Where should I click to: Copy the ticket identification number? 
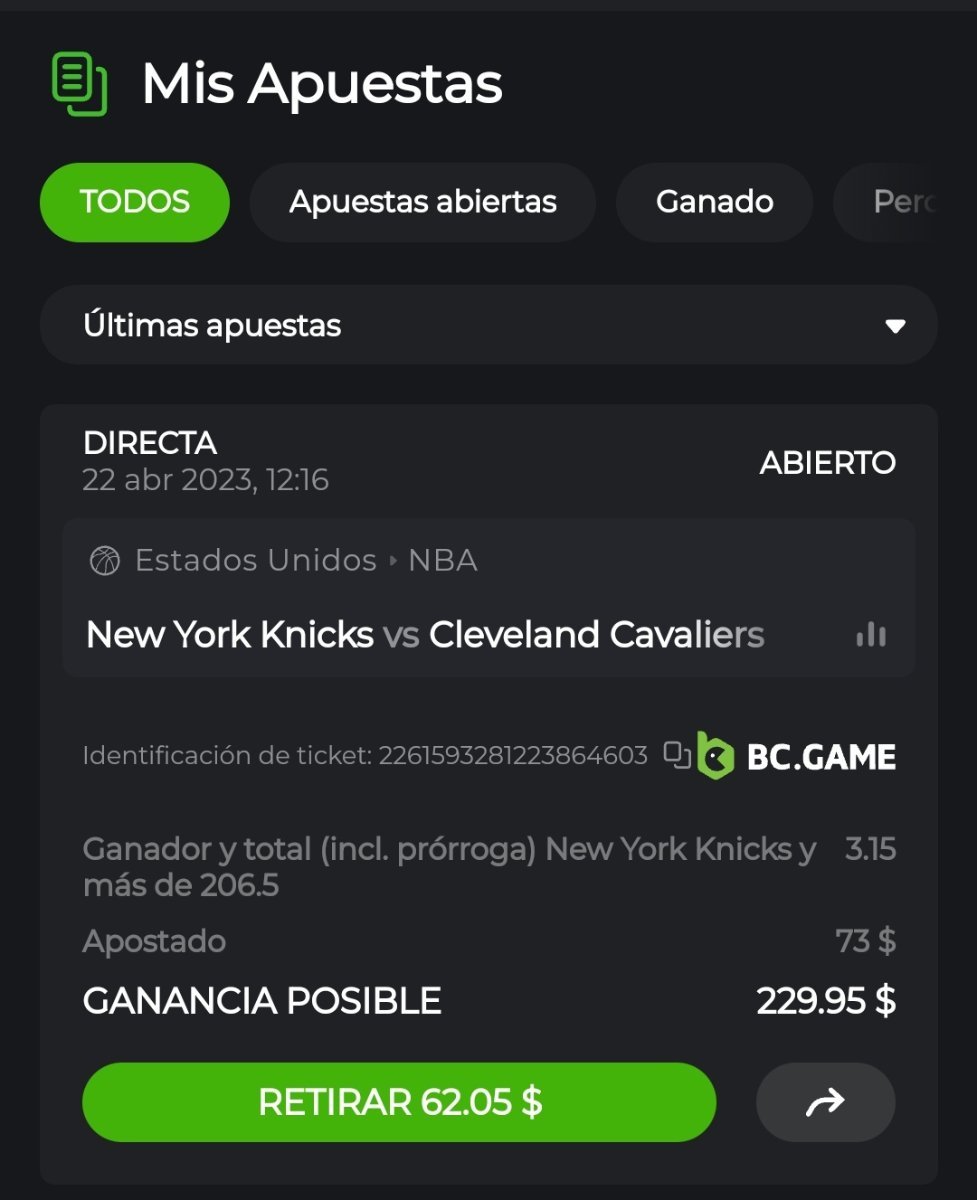677,755
